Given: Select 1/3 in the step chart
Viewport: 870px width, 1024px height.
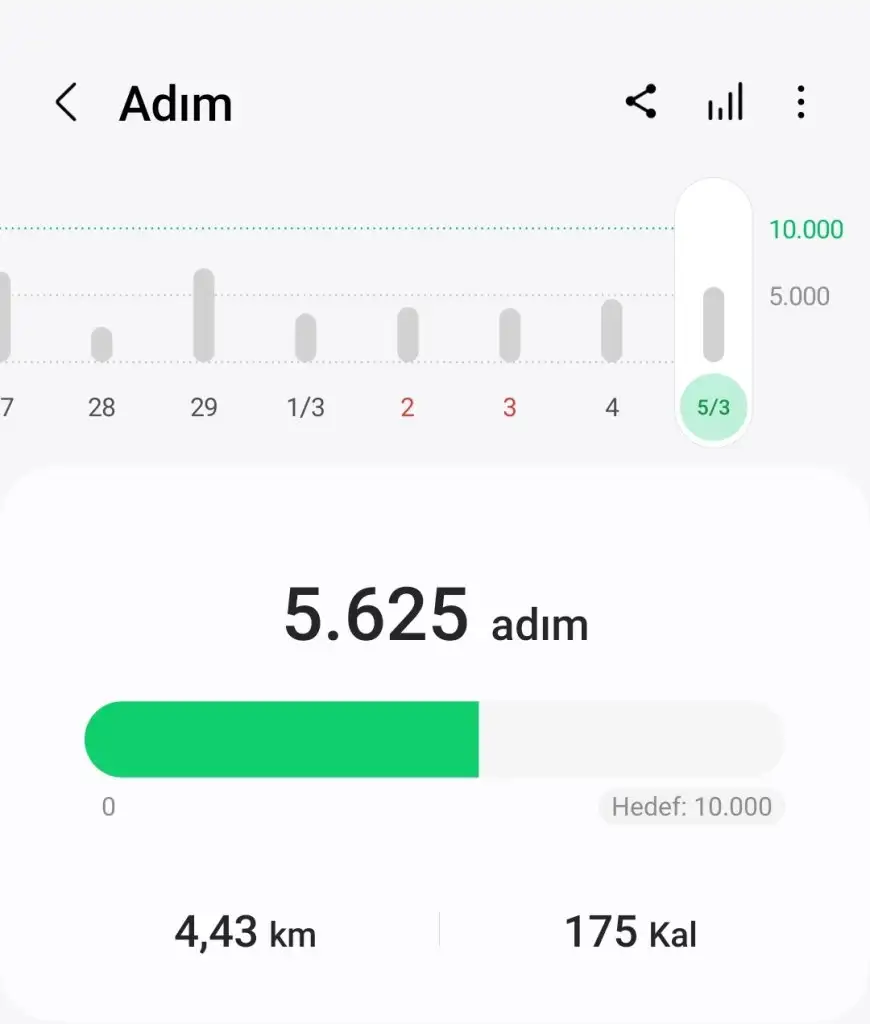Looking at the screenshot, I should [x=305, y=407].
